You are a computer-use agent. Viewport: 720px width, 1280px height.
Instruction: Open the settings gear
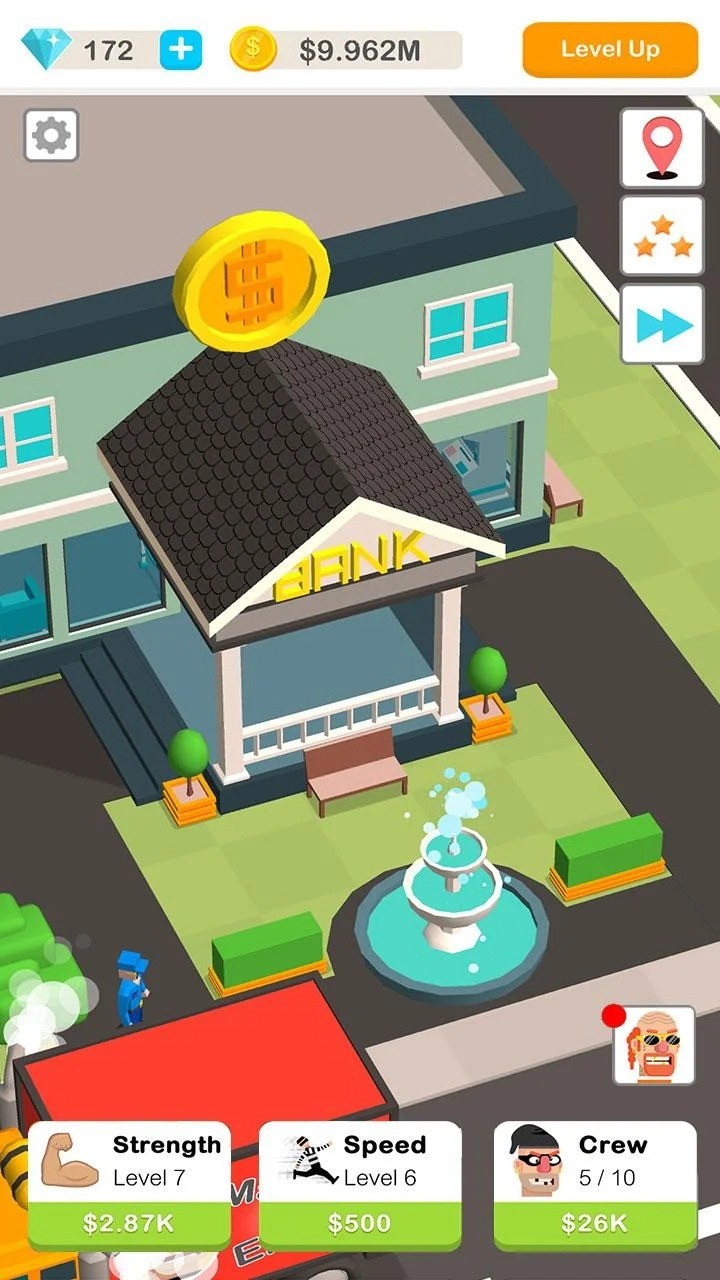pyautogui.click(x=51, y=136)
